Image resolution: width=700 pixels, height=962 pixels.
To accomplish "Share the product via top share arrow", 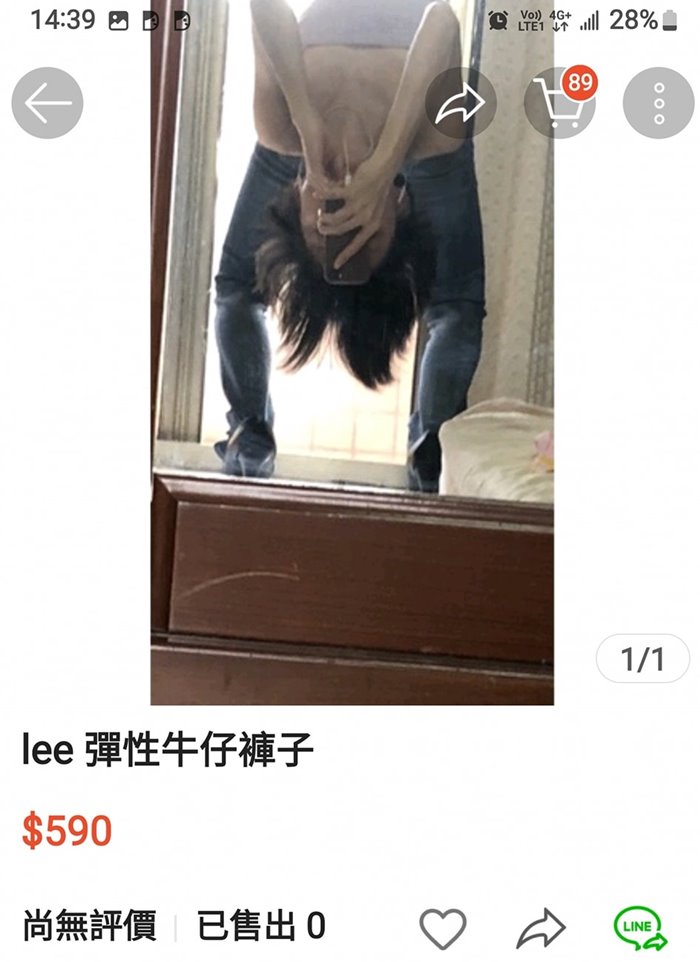I will 460,103.
